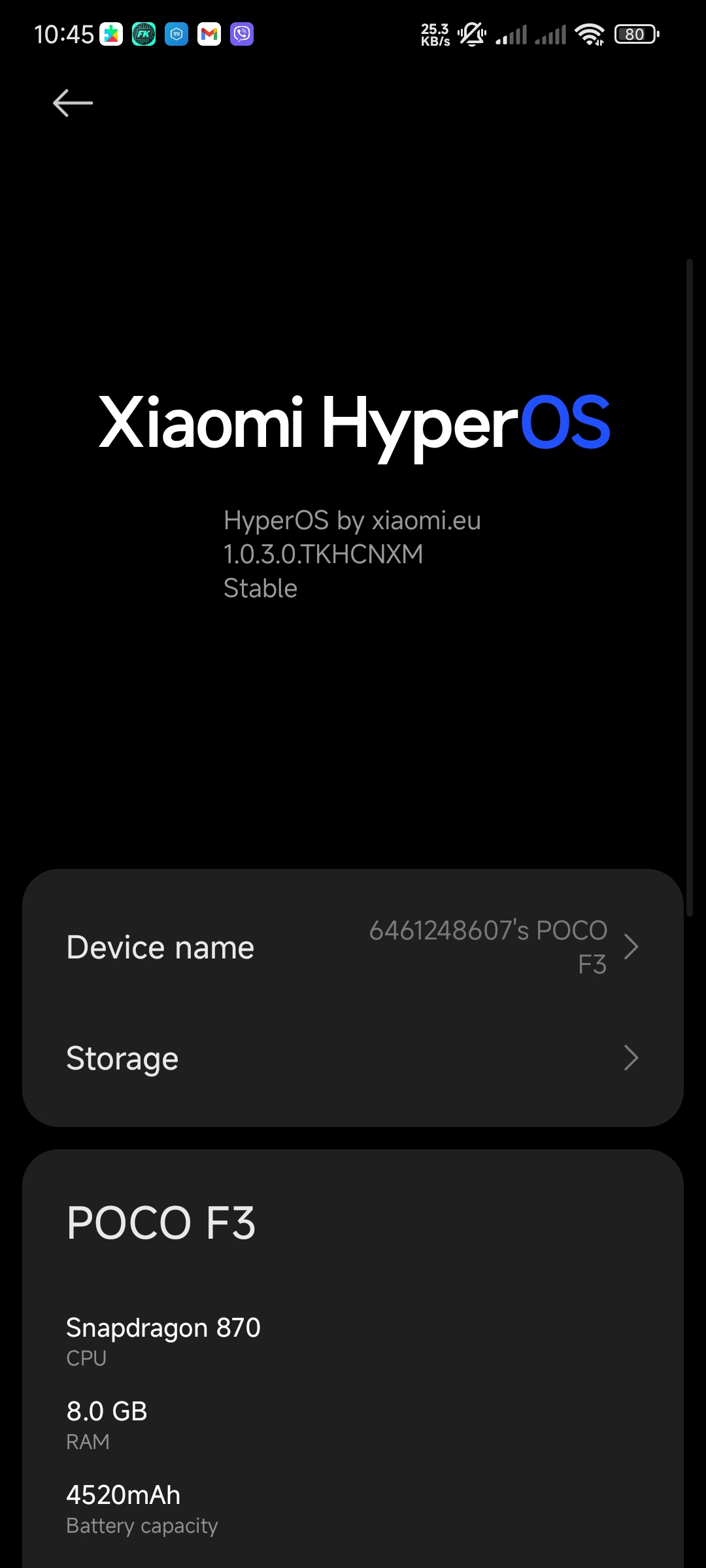Open the Storage row

(353, 1058)
